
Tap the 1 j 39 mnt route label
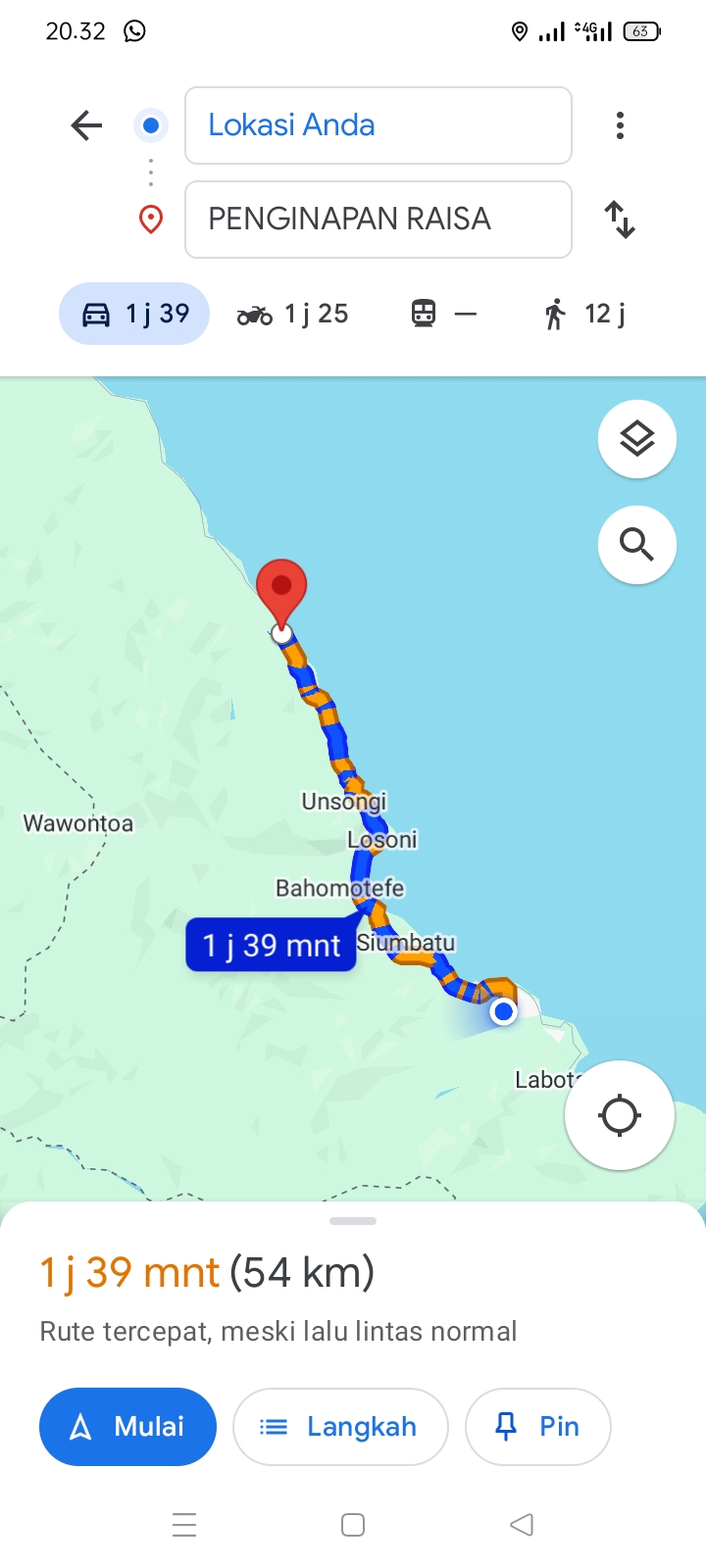pyautogui.click(x=271, y=945)
